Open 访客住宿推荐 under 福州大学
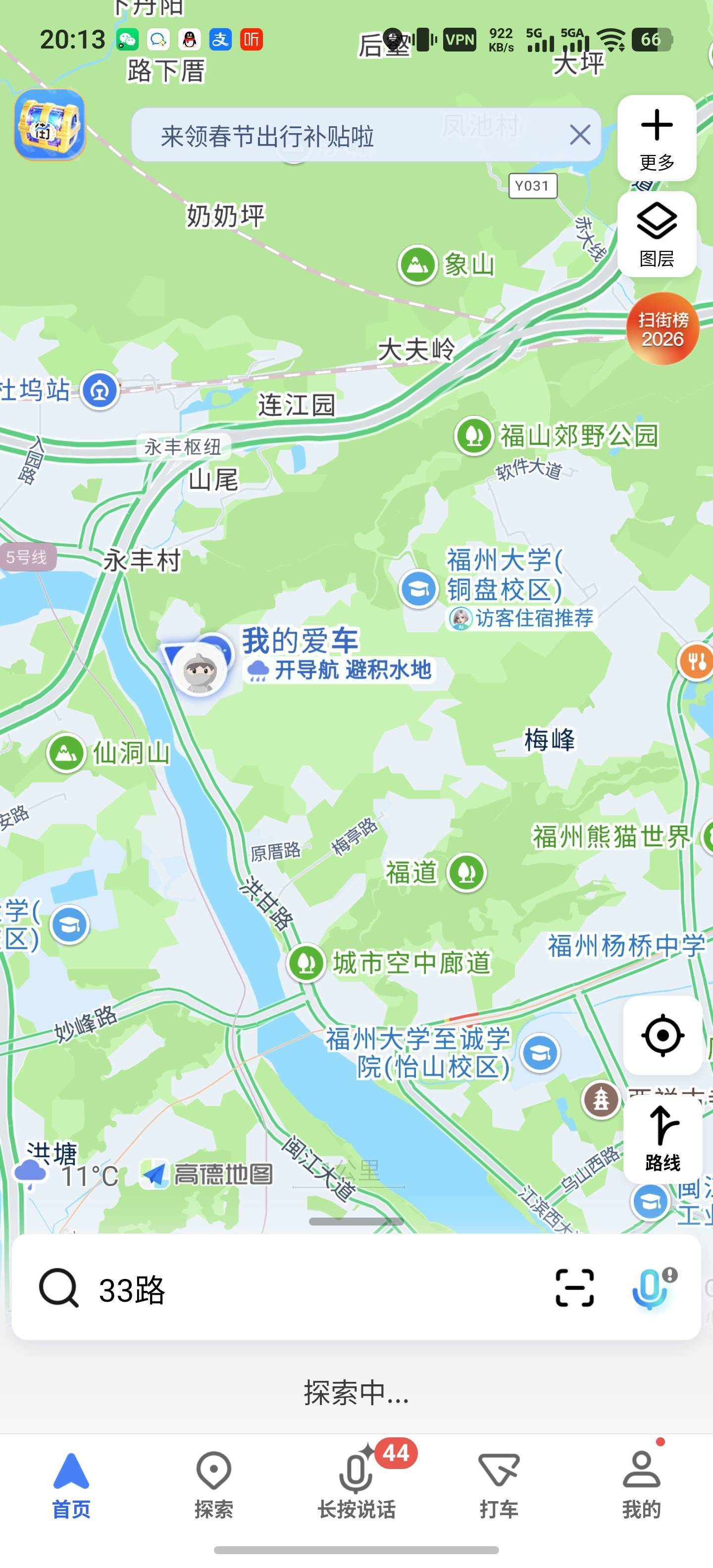The image size is (713, 1568). pyautogui.click(x=522, y=618)
